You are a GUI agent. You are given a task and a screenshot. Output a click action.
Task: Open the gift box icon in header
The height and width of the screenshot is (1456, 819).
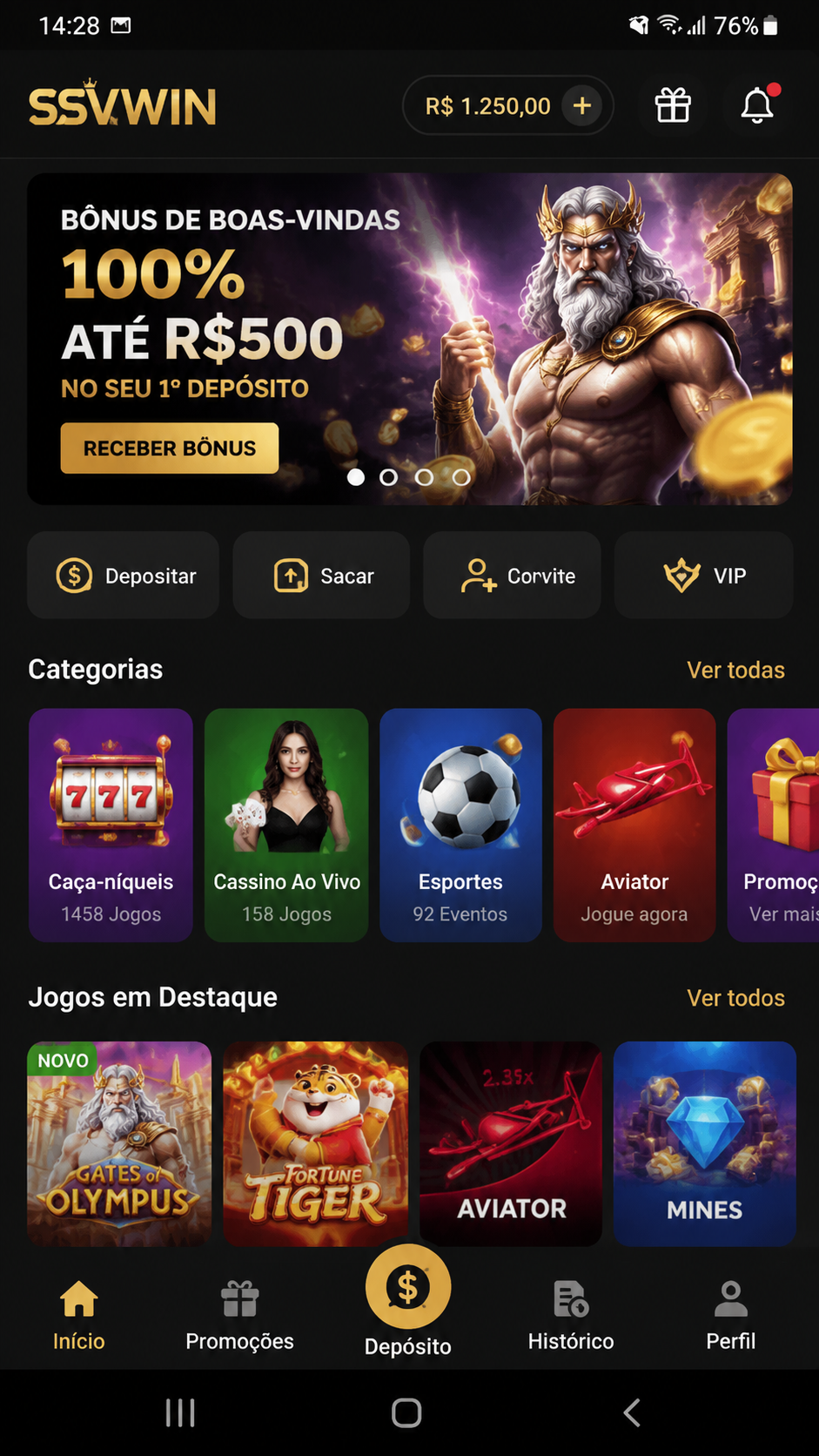673,106
